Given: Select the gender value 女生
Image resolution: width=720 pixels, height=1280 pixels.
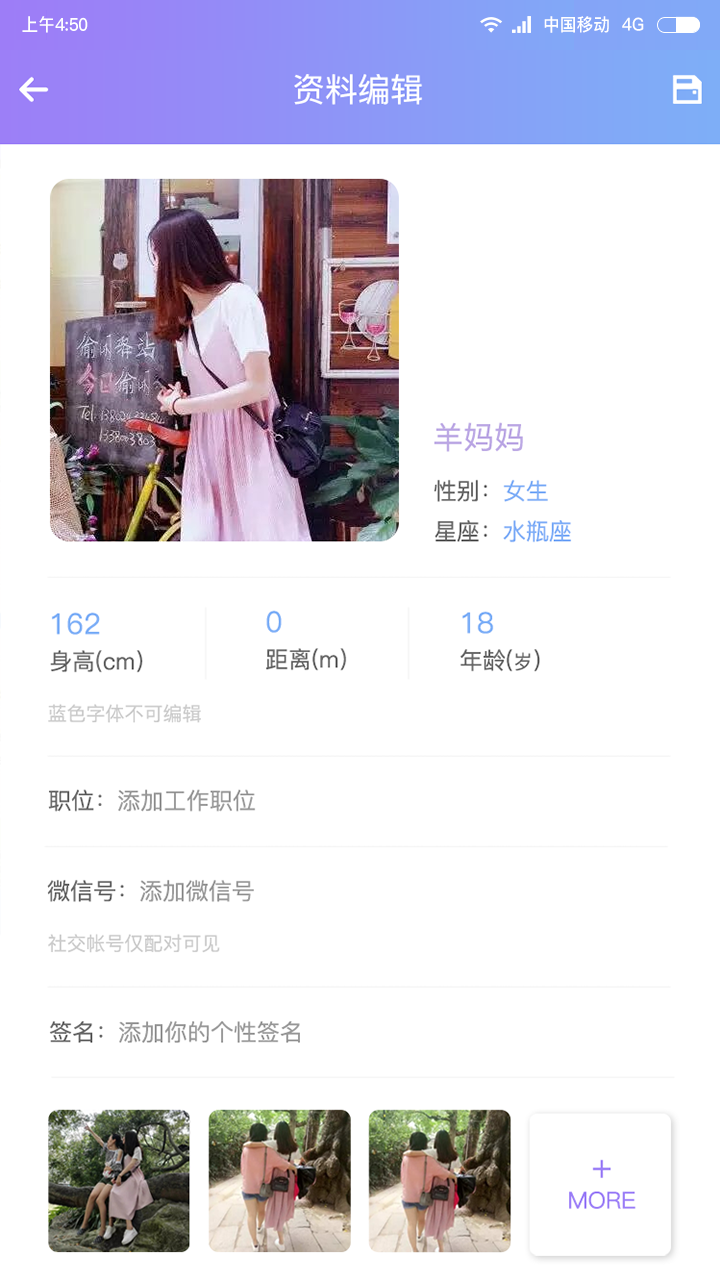Looking at the screenshot, I should click(526, 491).
